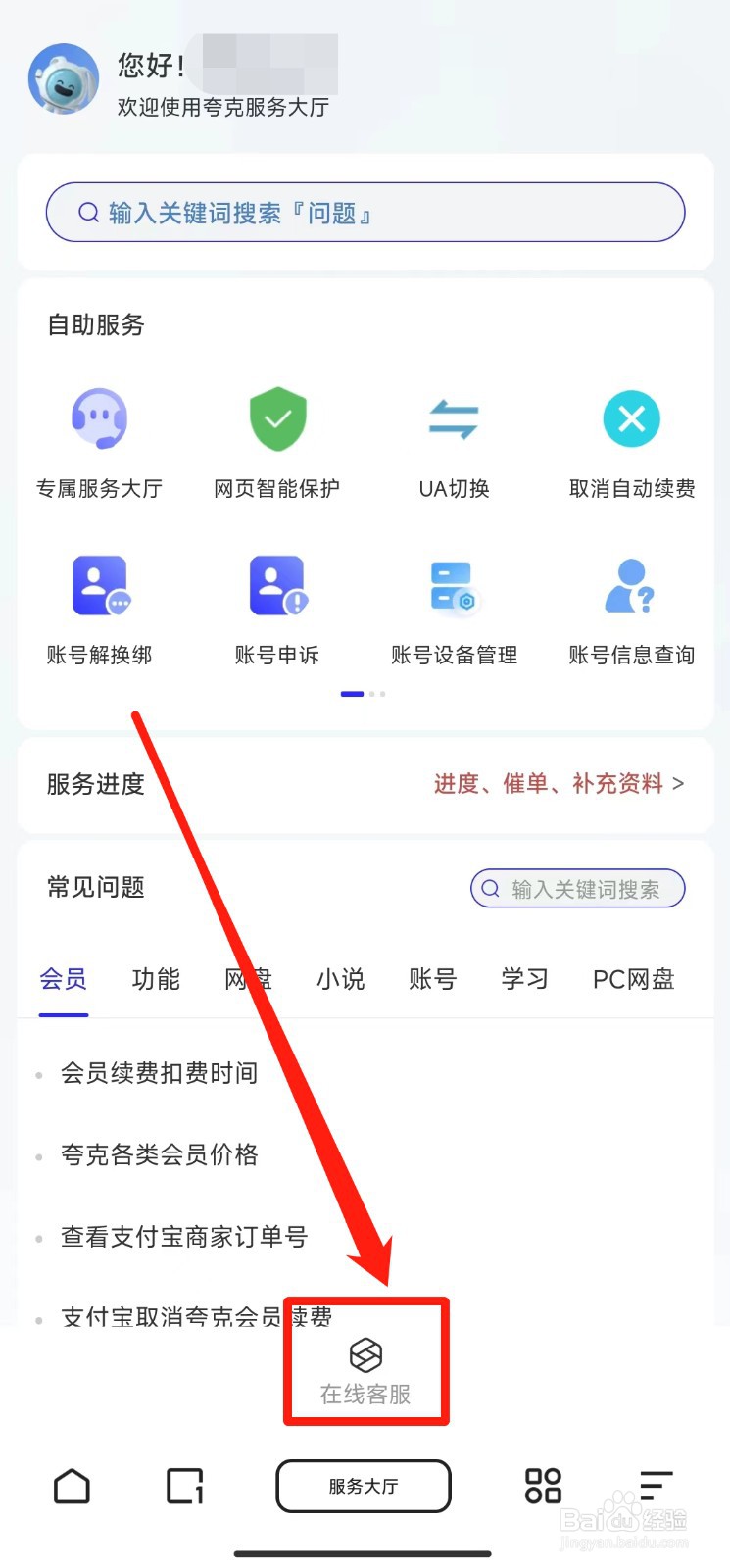This screenshot has height=1568, width=730.
Task: Tap the 账号信息查询 icon
Action: tap(631, 598)
